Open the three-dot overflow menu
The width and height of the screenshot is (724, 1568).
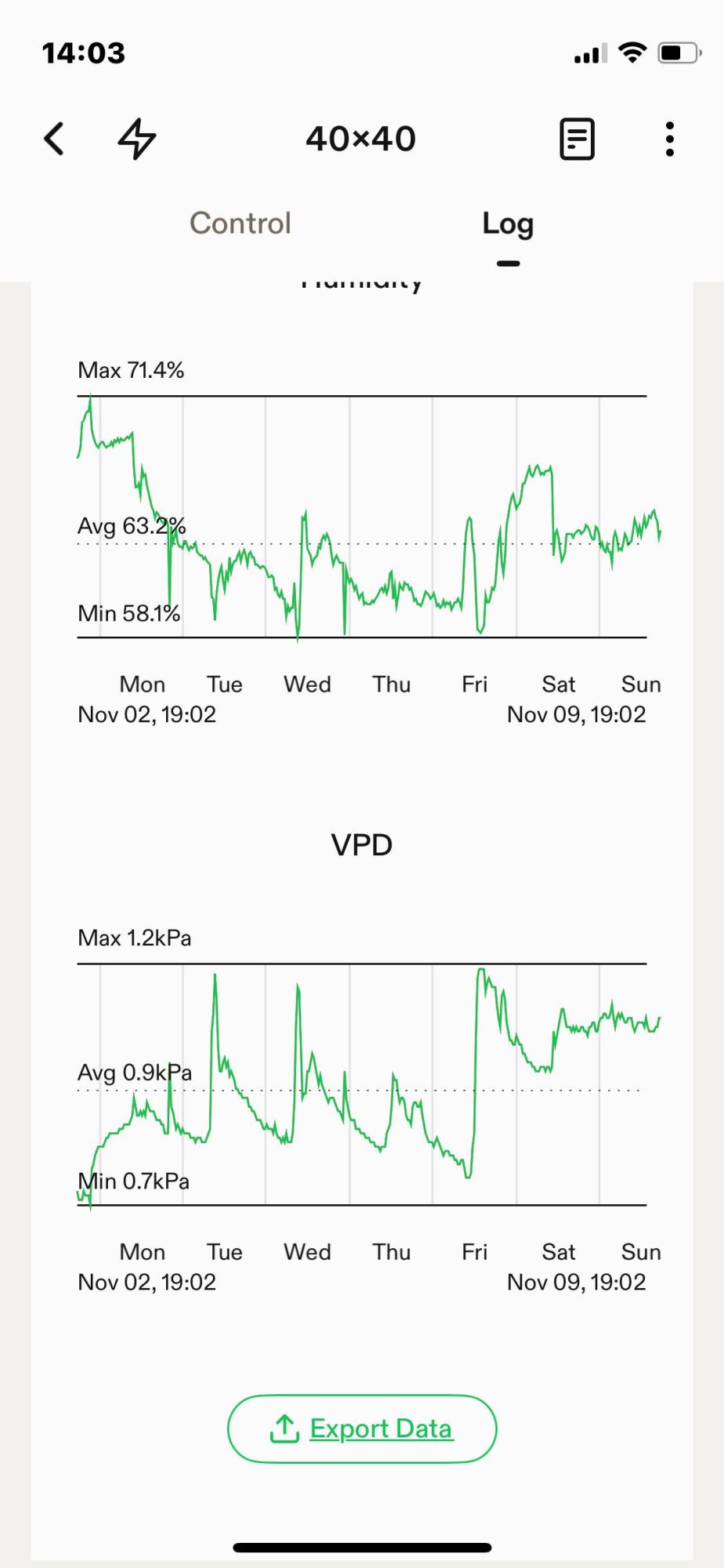coord(669,139)
